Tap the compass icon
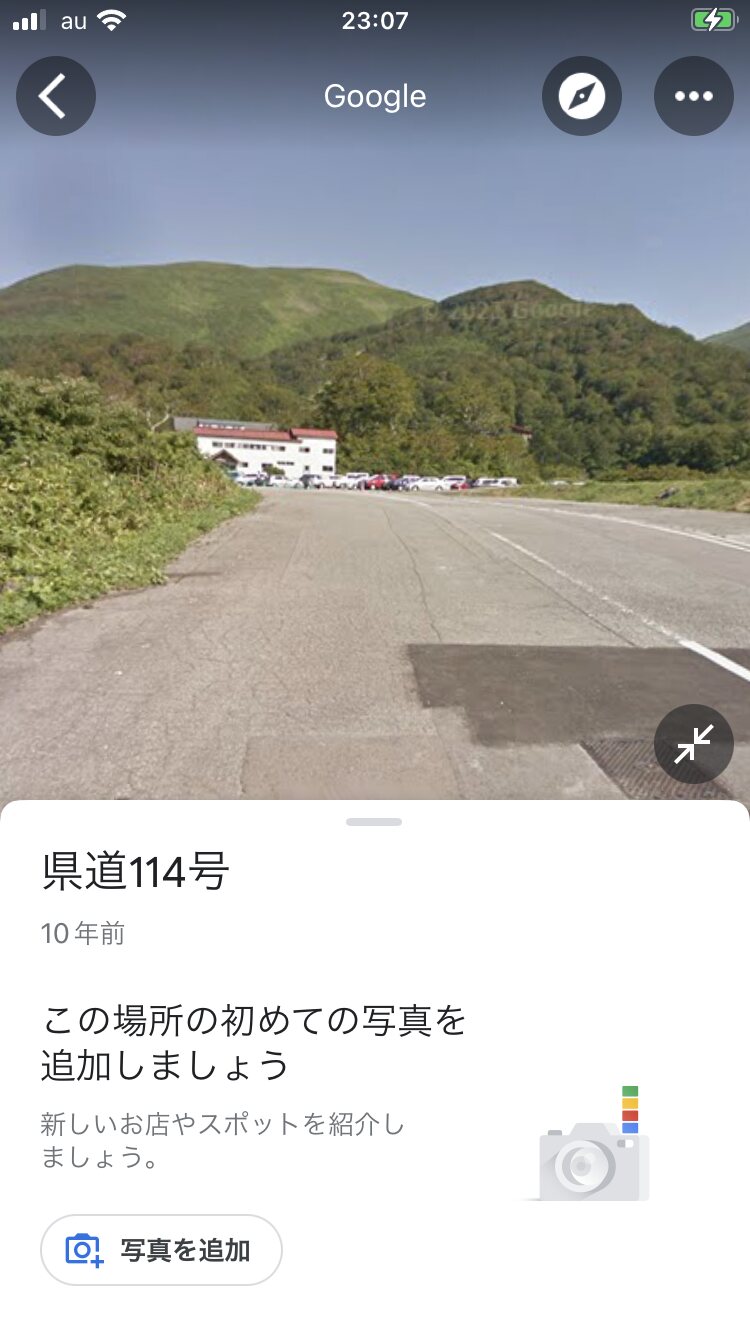 (x=582, y=96)
